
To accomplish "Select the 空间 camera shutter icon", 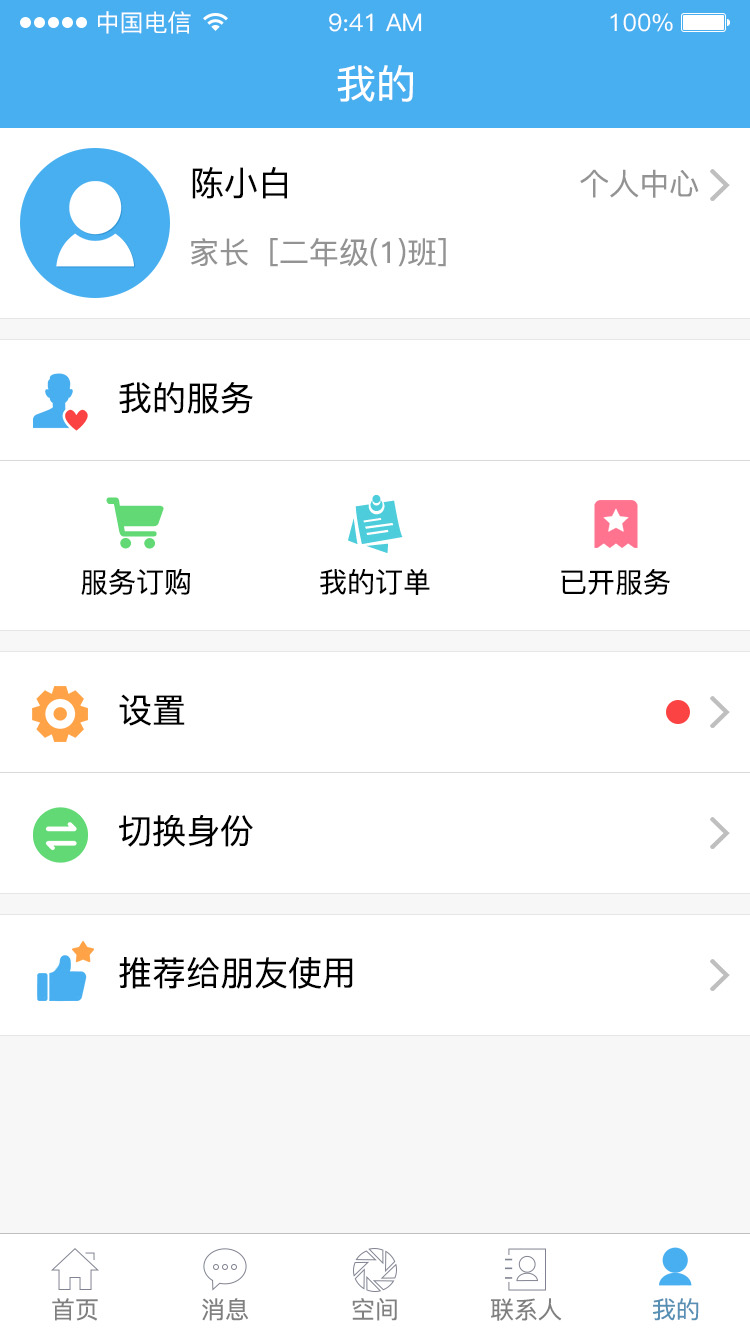I will (x=374, y=1272).
